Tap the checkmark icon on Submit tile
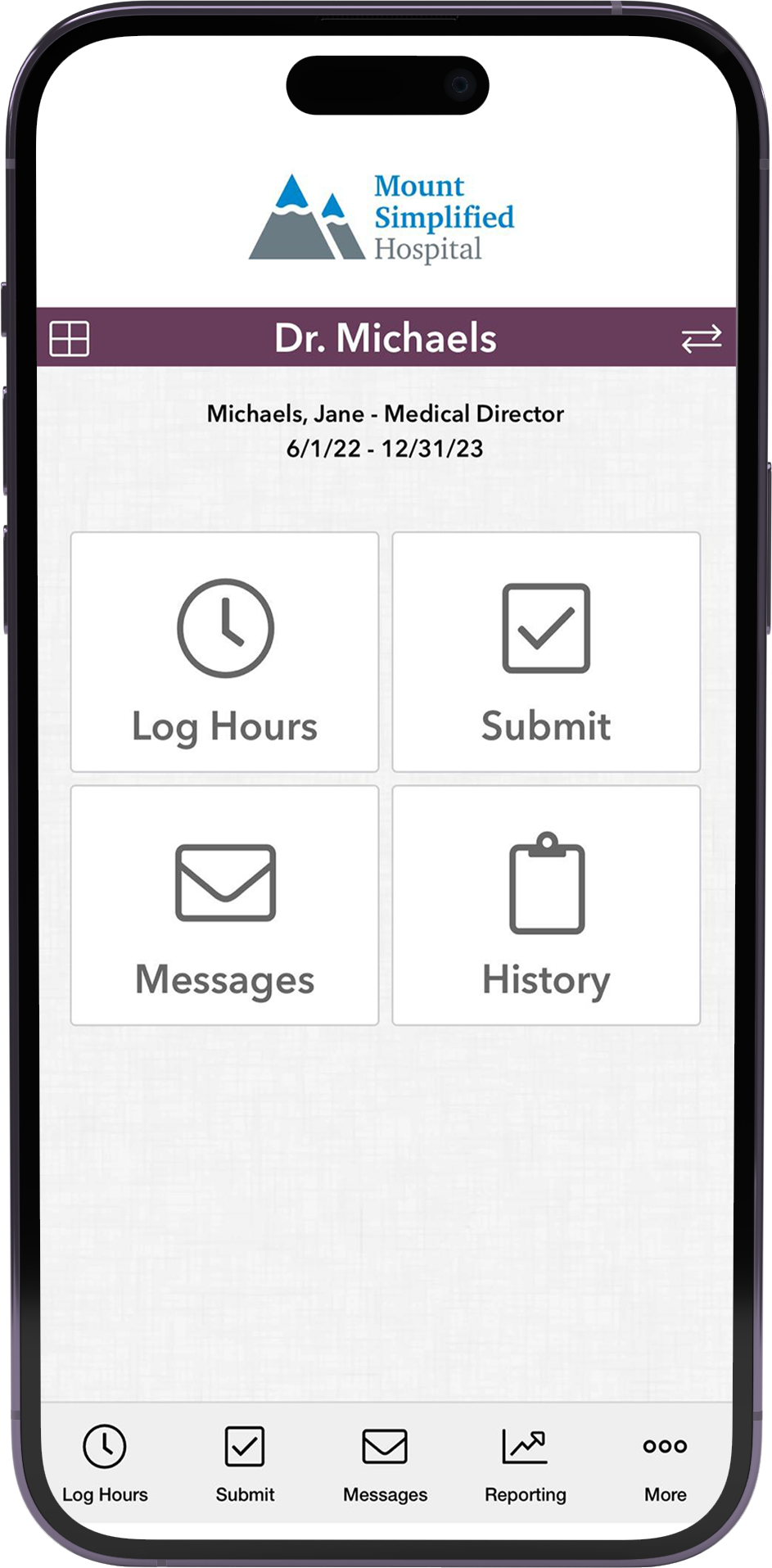Viewport: 772px width, 1568px height. point(545,626)
